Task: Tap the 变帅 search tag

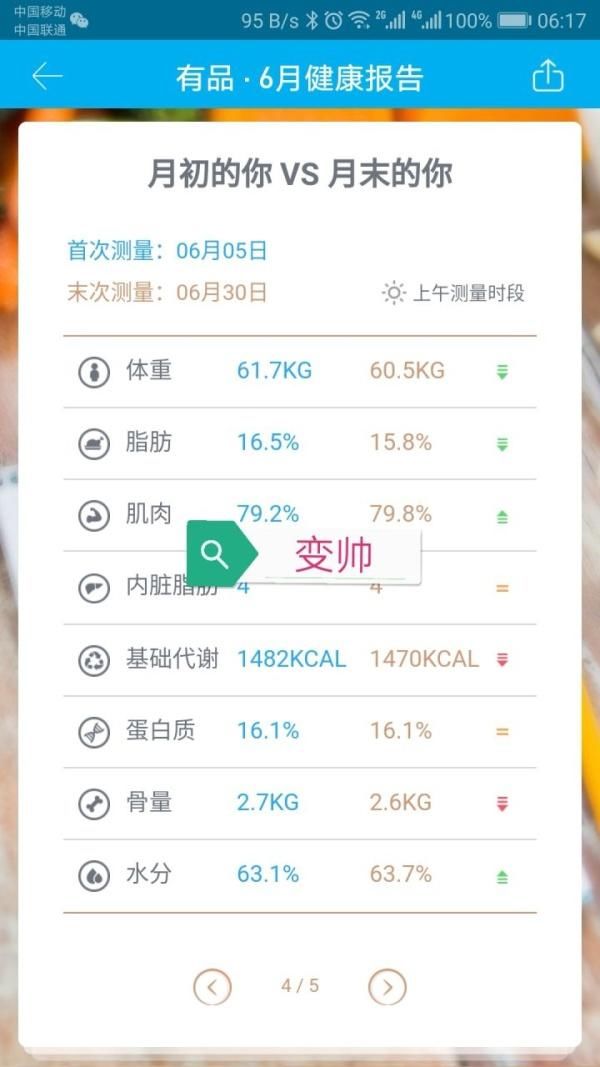Action: pyautogui.click(x=305, y=554)
